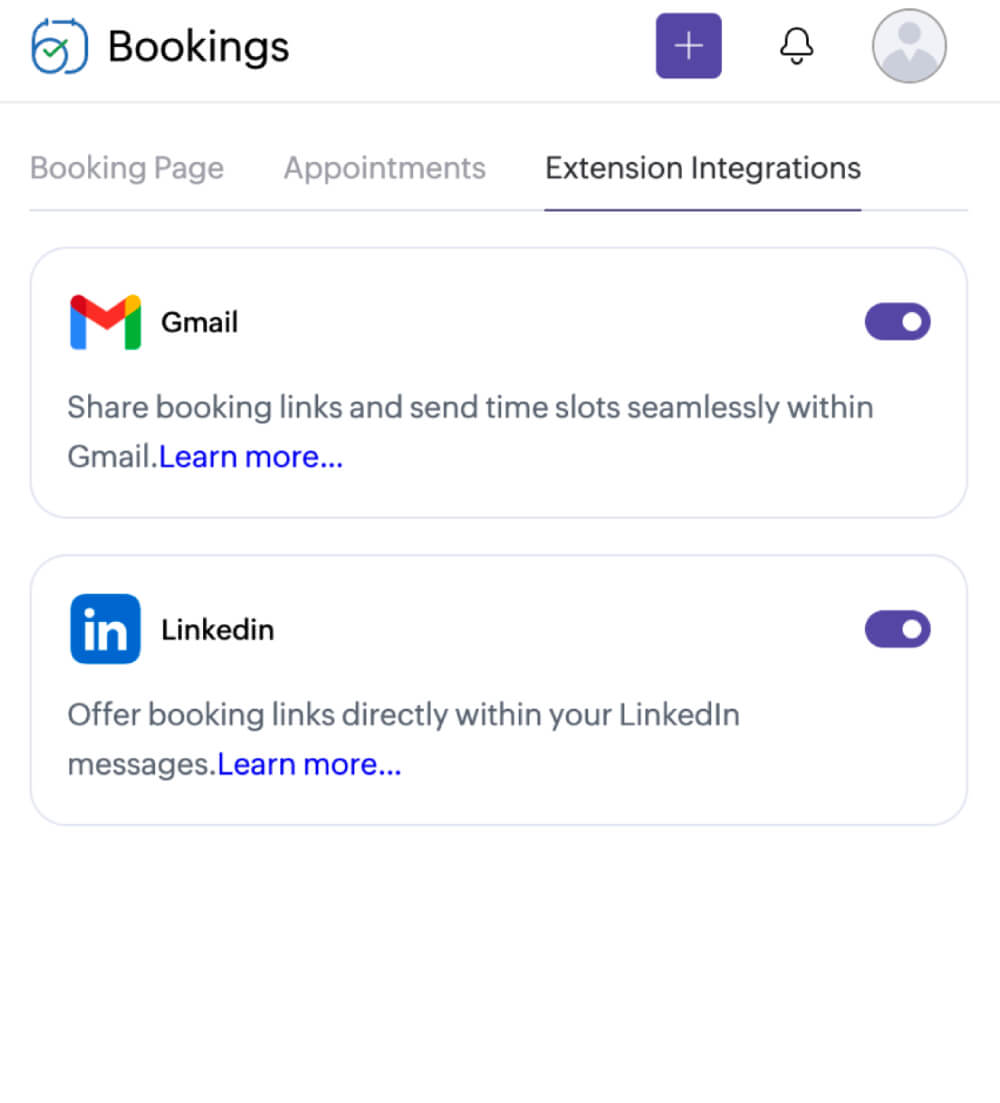The image size is (1000, 1103).
Task: Open Learn more link for Linkedin
Action: point(309,764)
